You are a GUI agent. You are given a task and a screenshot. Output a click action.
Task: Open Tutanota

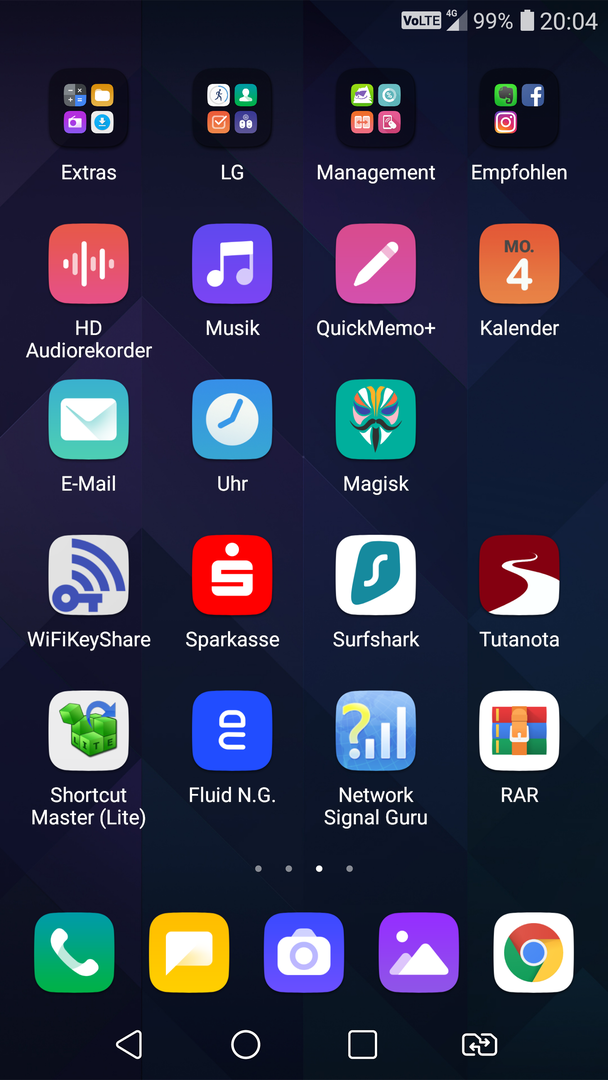click(519, 576)
